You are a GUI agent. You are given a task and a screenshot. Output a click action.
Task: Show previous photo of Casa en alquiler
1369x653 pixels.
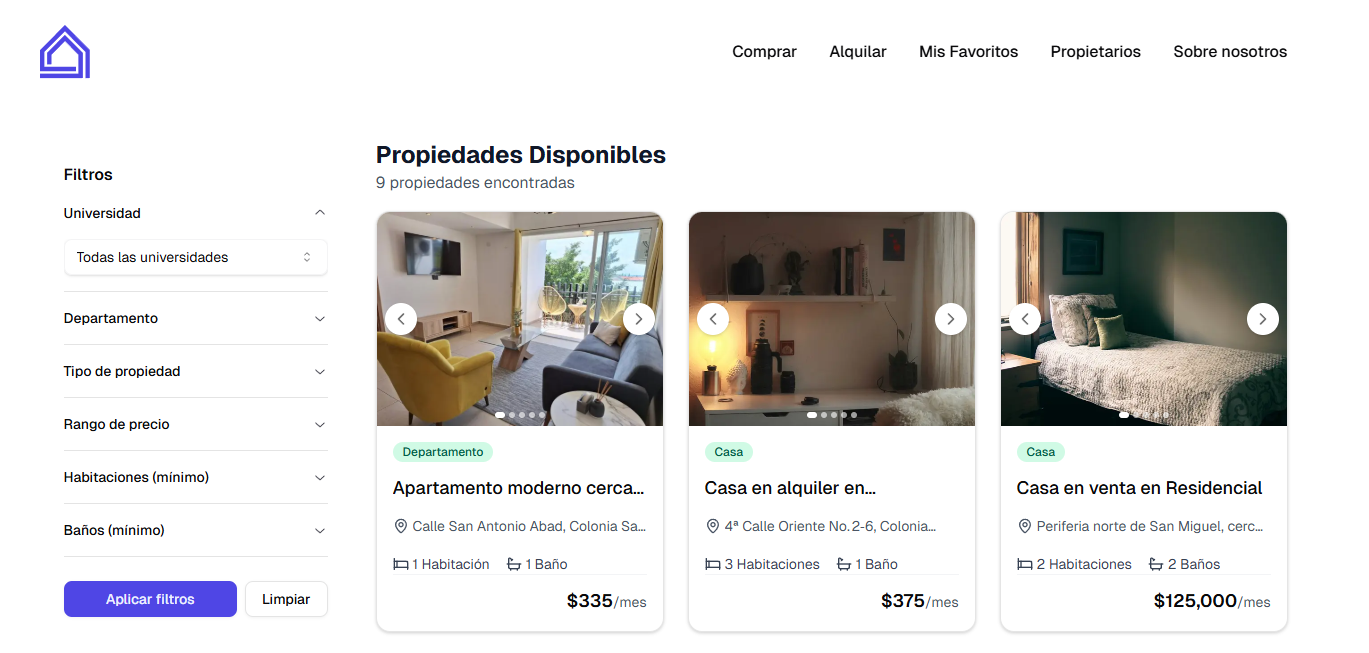click(x=713, y=319)
